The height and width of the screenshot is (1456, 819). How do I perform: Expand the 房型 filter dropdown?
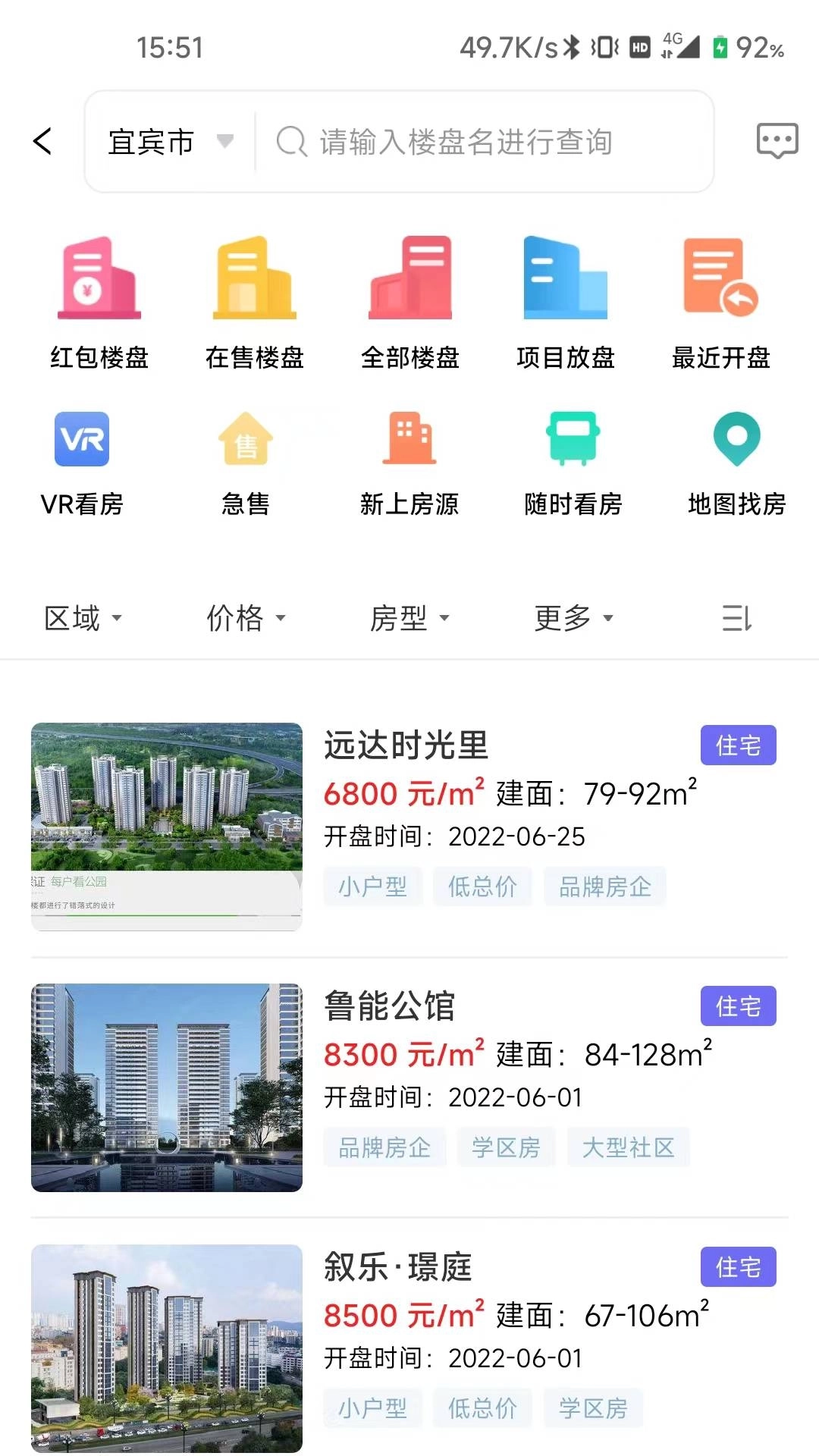411,618
